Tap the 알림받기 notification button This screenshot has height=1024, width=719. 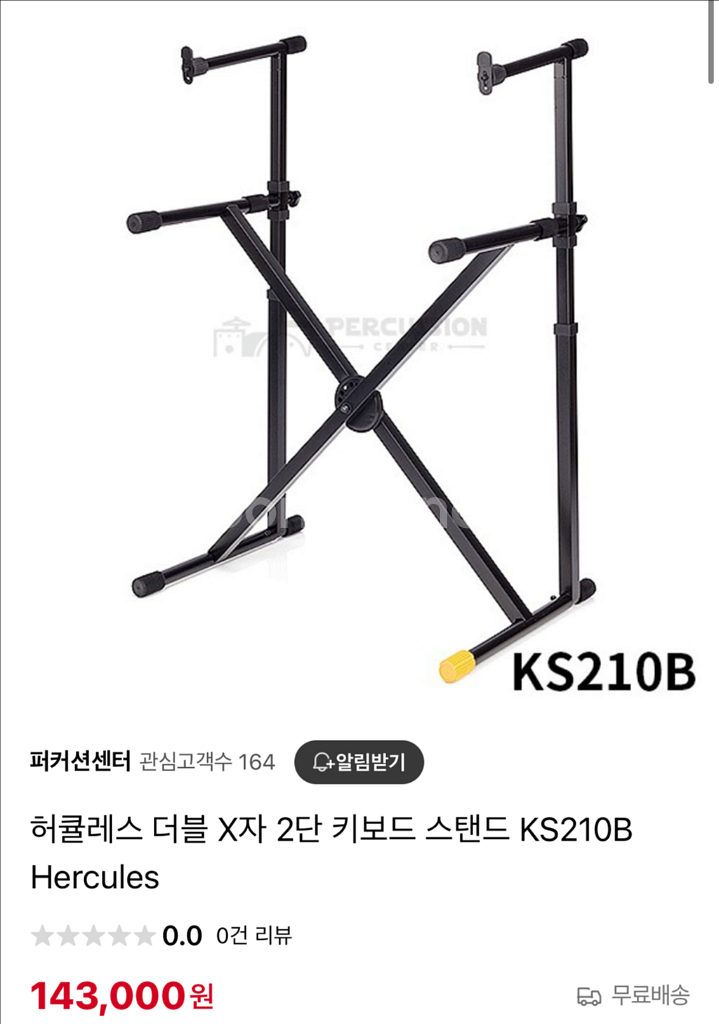point(359,762)
